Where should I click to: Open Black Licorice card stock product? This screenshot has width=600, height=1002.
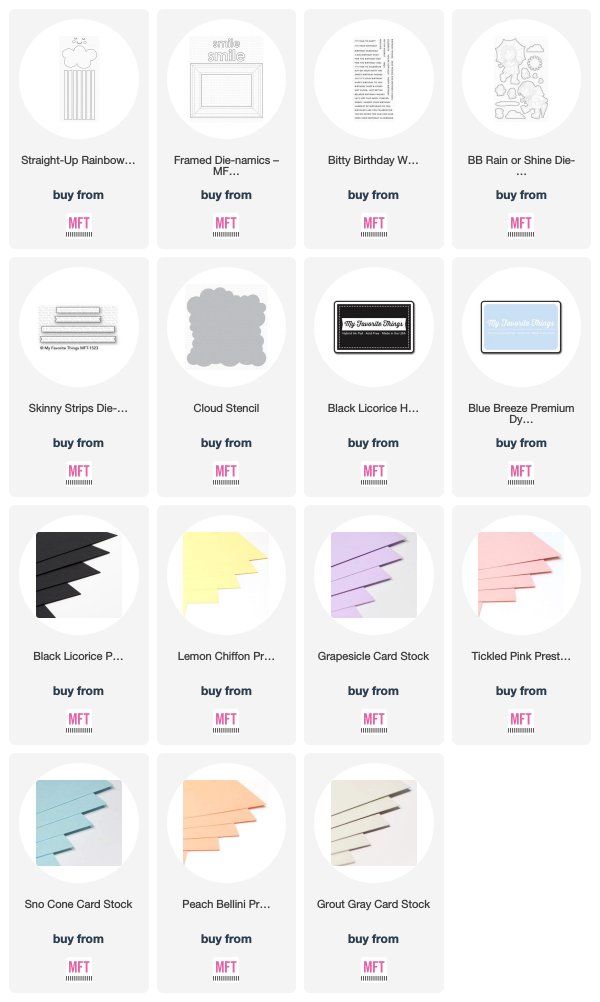coord(79,624)
